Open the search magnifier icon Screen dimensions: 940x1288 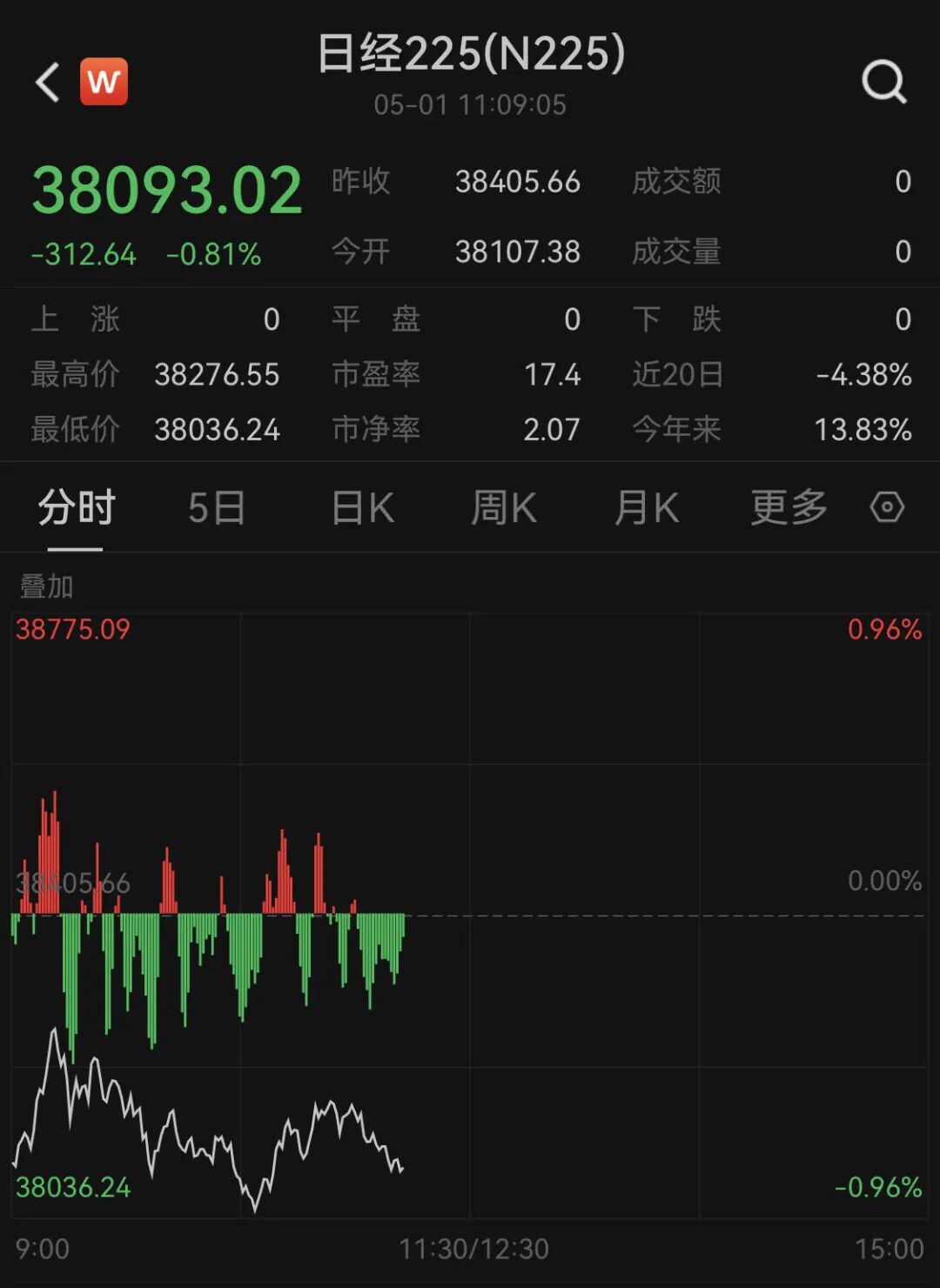coord(883,83)
